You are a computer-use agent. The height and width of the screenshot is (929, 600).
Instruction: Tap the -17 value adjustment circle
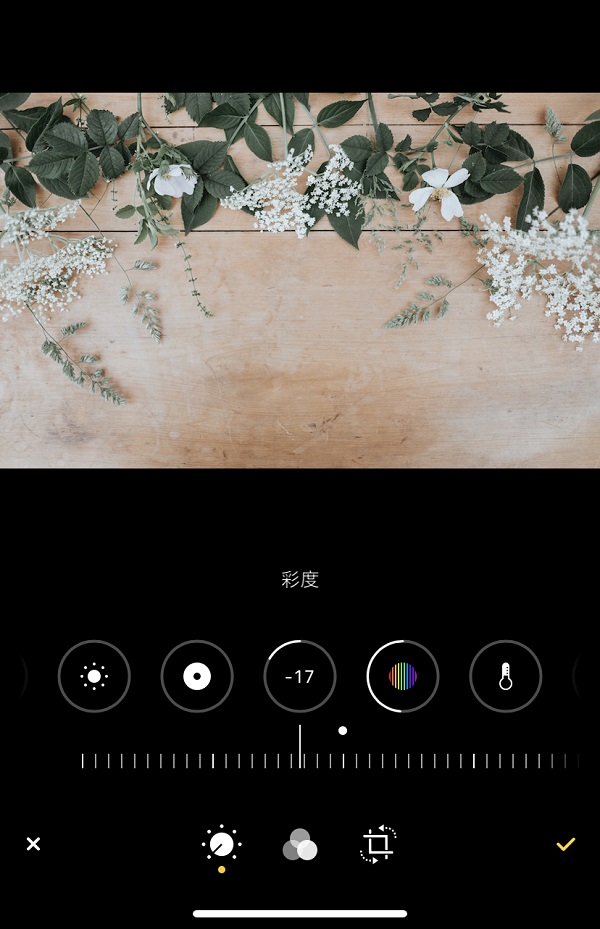point(300,676)
